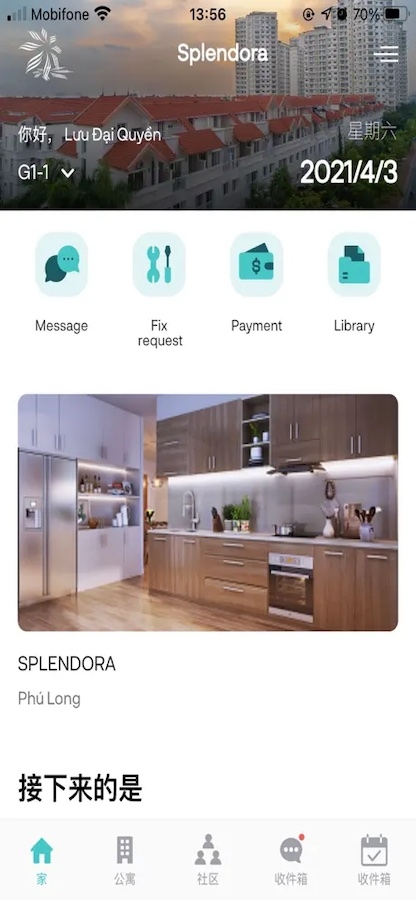Switch to the 家 home tab
Viewport: 416px width, 900px height.
42,860
